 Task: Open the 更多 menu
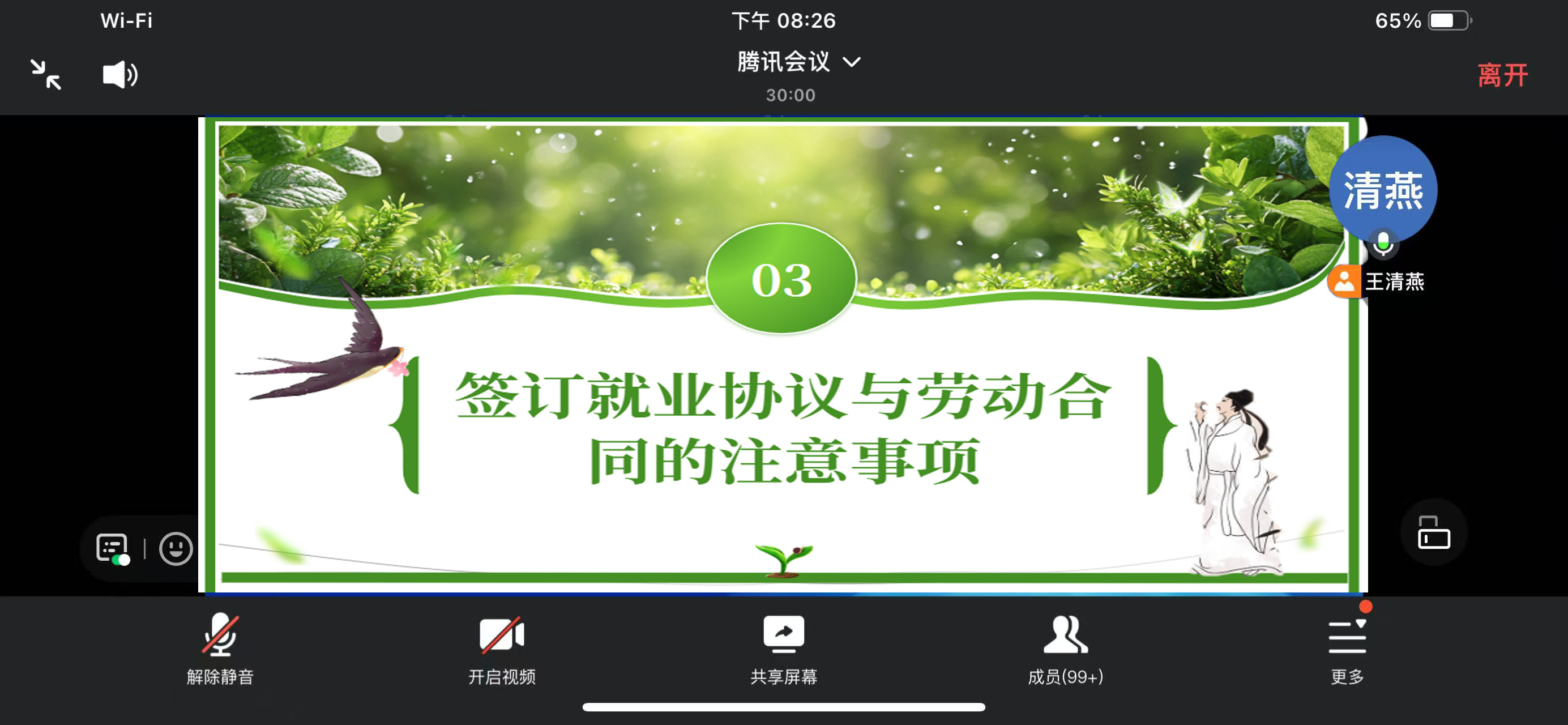pyautogui.click(x=1347, y=649)
